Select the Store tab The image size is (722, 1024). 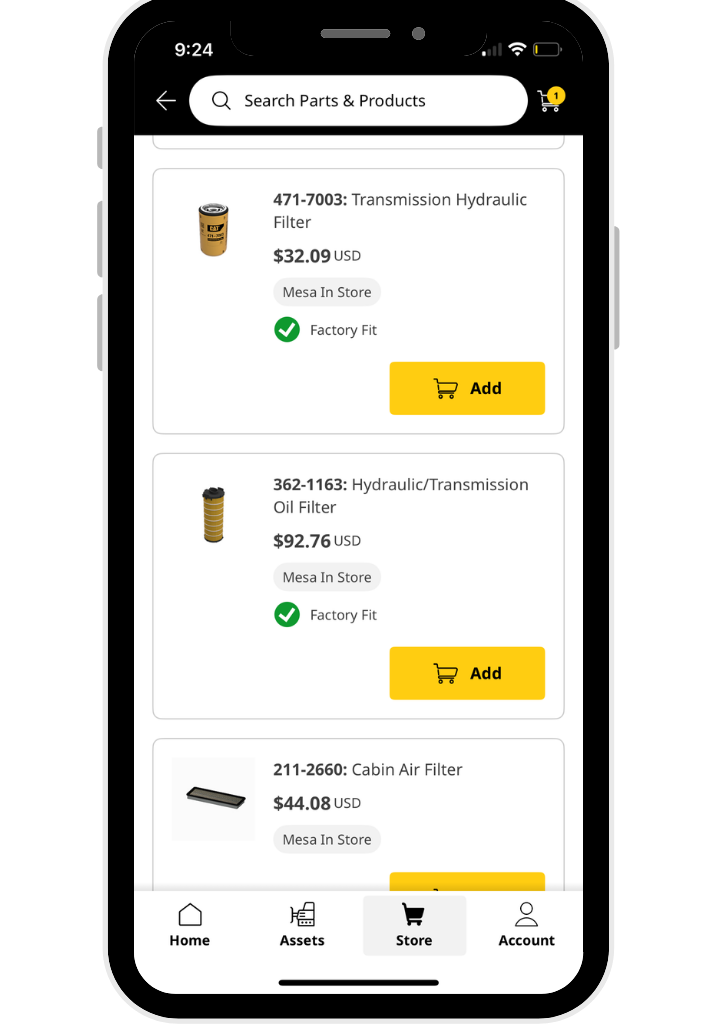(x=414, y=925)
